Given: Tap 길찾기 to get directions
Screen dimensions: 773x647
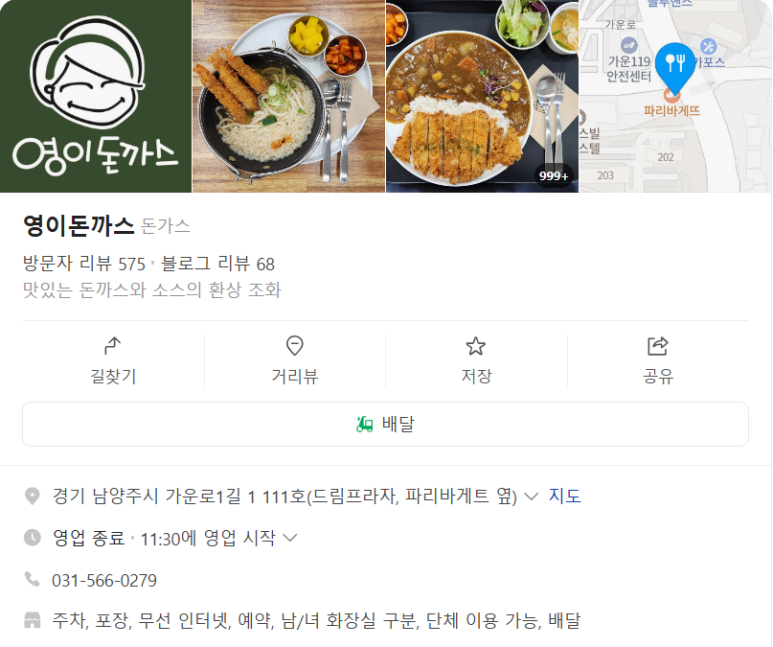Looking at the screenshot, I should click(113, 360).
